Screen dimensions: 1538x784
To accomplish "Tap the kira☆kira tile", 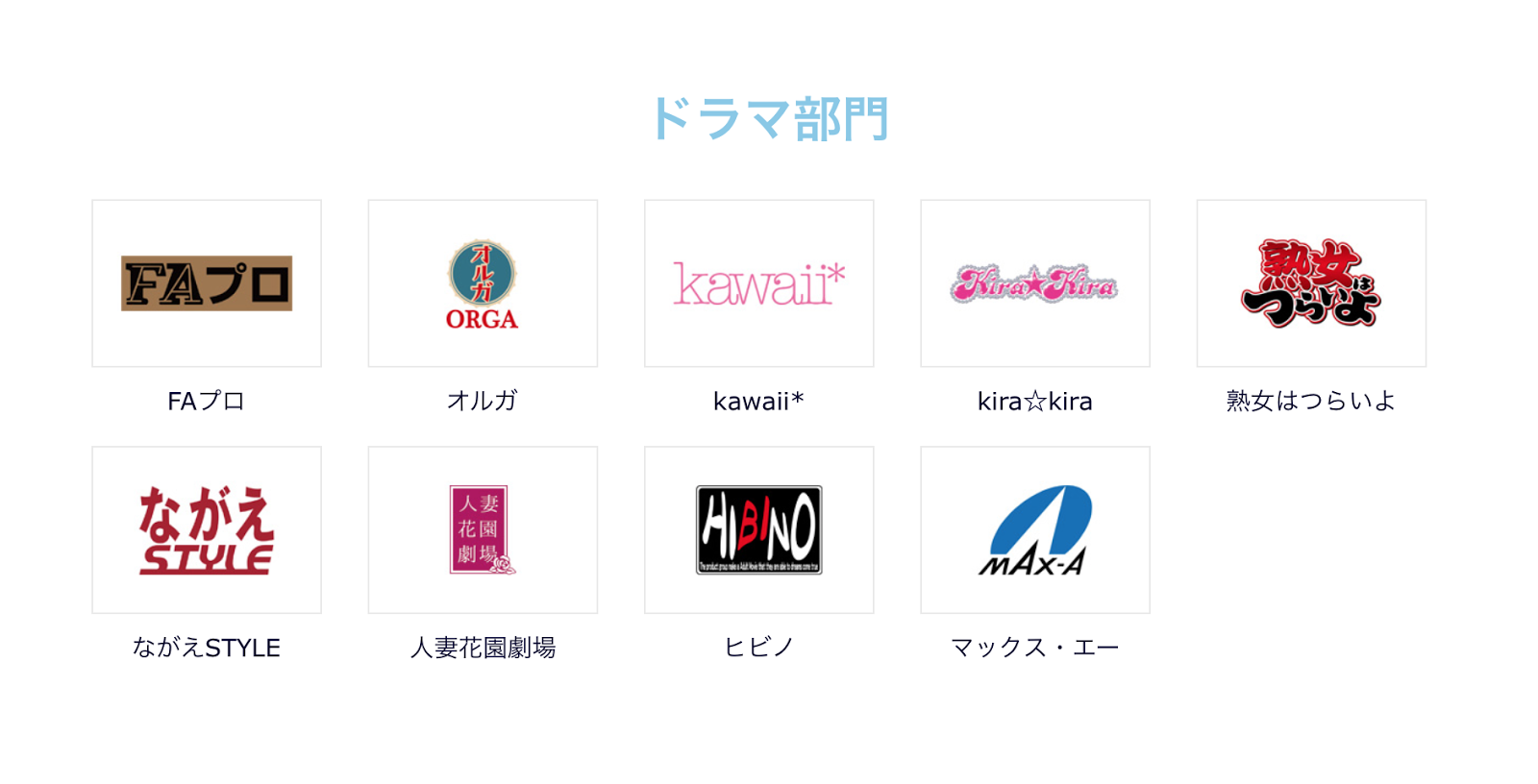I will (x=1034, y=283).
